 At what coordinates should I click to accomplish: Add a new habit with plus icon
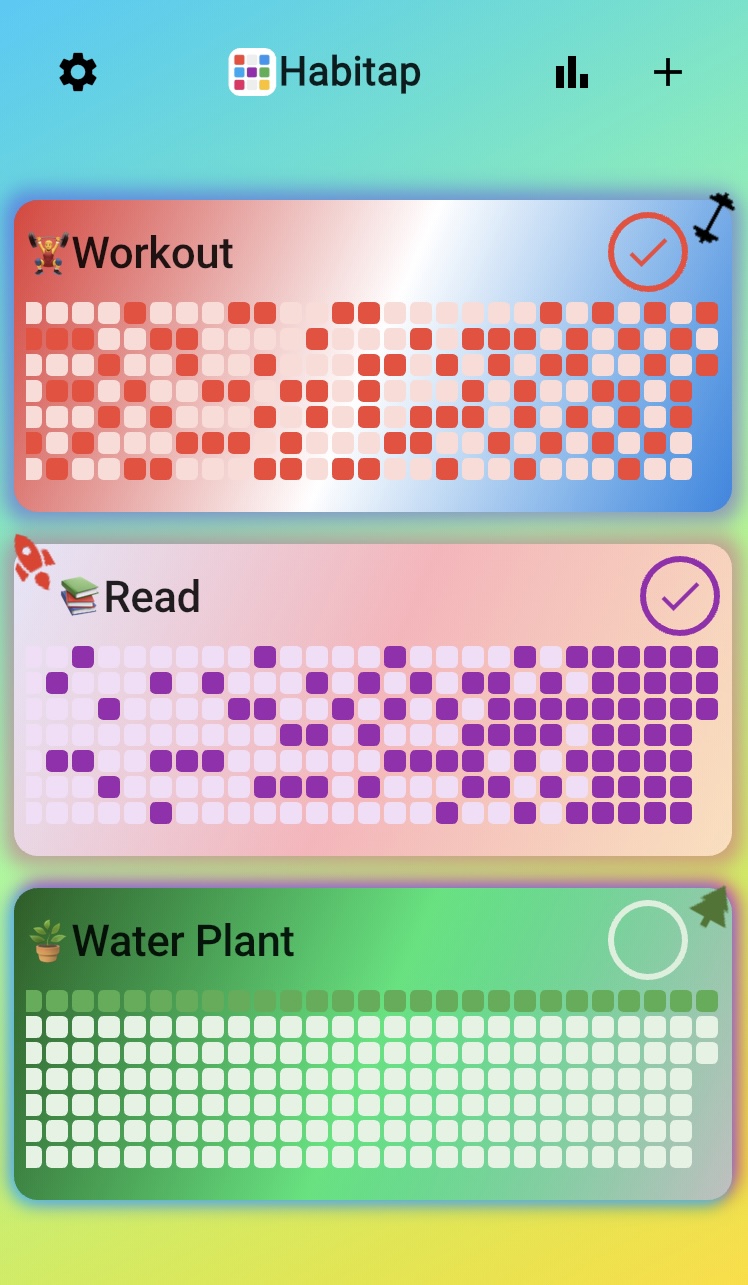pos(667,72)
